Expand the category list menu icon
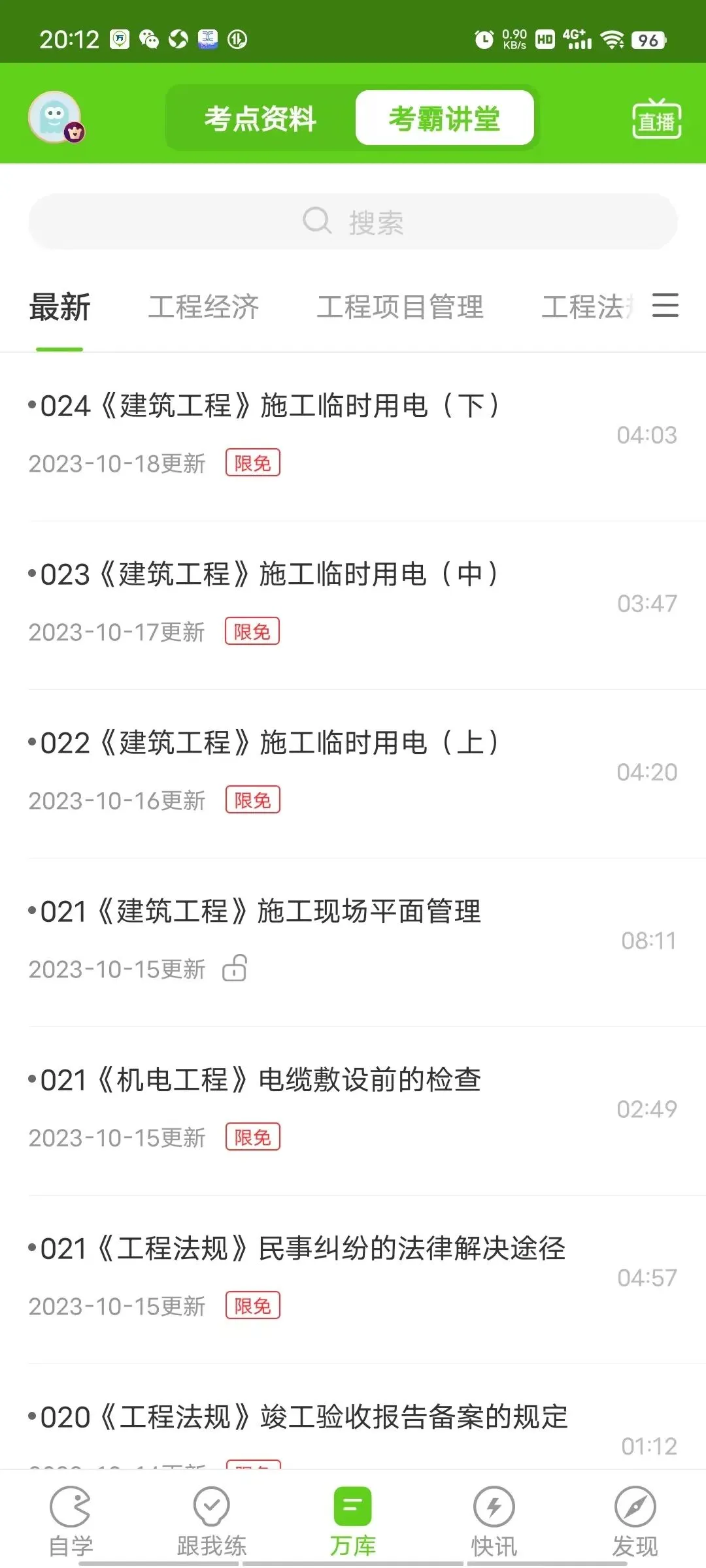 (665, 305)
